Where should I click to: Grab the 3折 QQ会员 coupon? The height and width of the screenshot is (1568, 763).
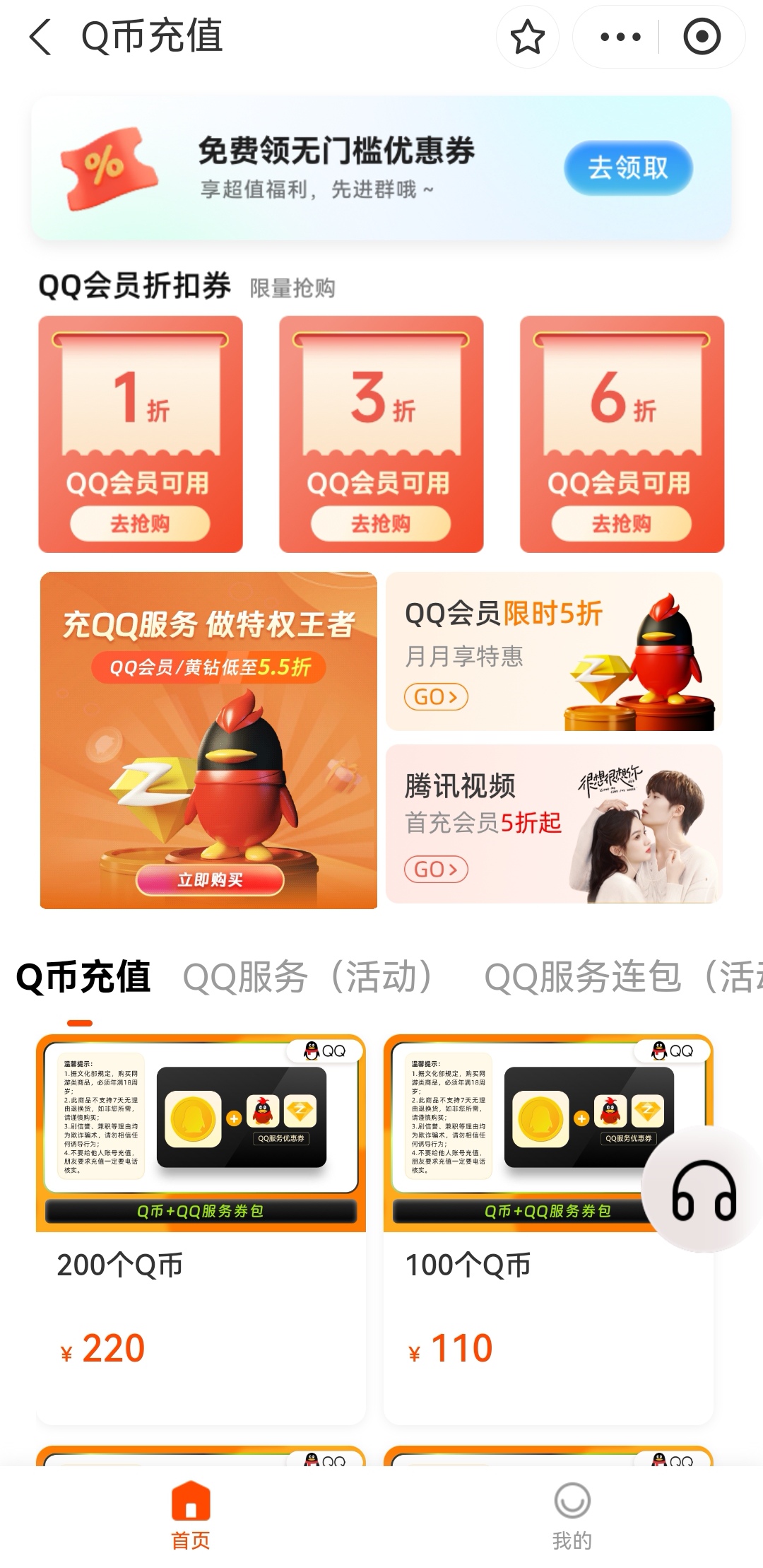coord(381,524)
